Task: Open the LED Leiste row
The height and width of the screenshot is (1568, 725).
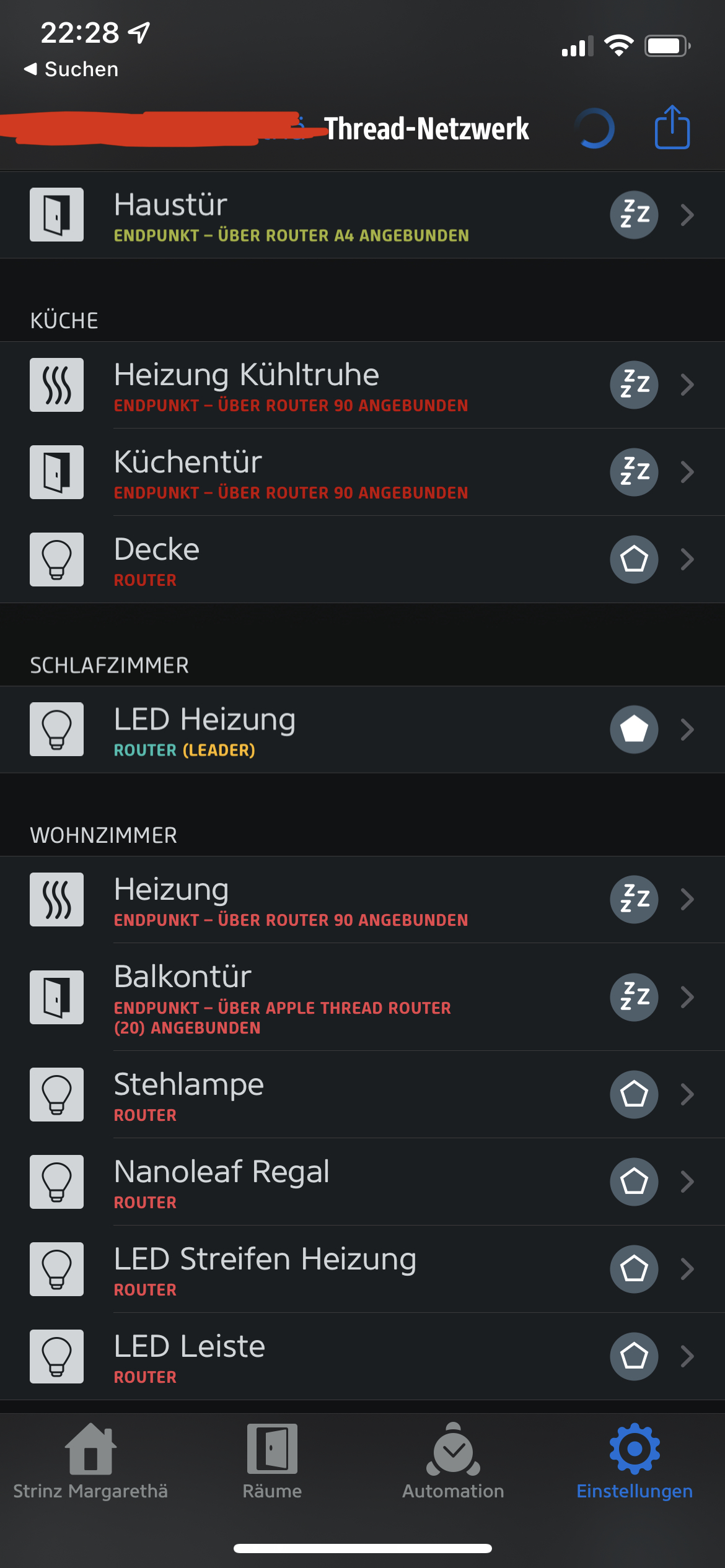Action: tap(362, 1356)
